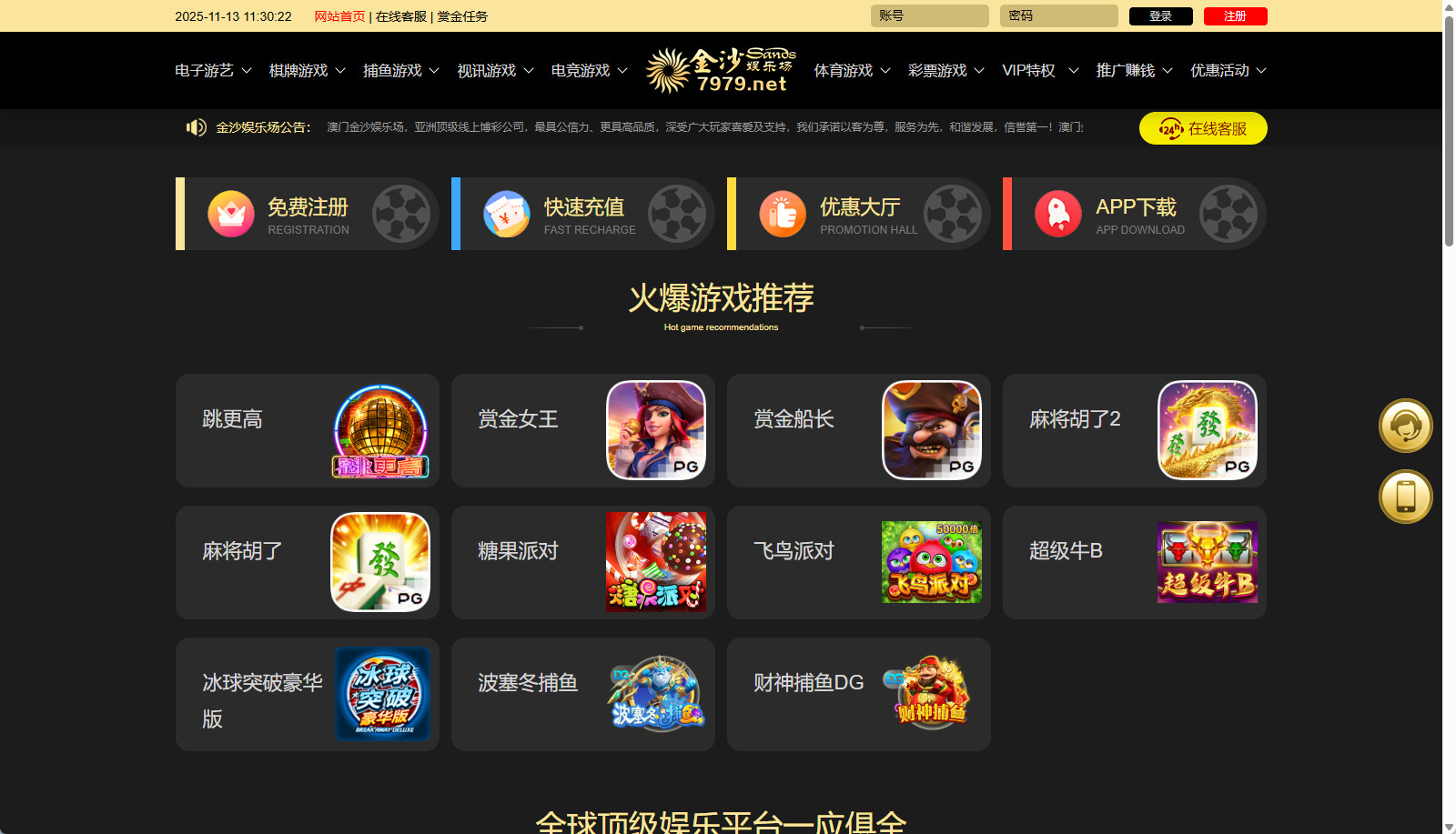Screen dimensions: 1456x834
Task: Launch the 跳更高 game
Action: coord(308,430)
